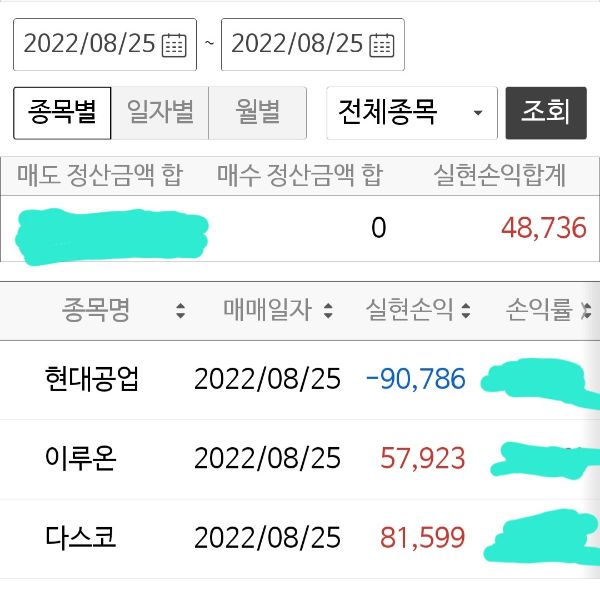Screen dimensions: 600x600
Task: Switch to the 일자별 tab
Action: 160,112
